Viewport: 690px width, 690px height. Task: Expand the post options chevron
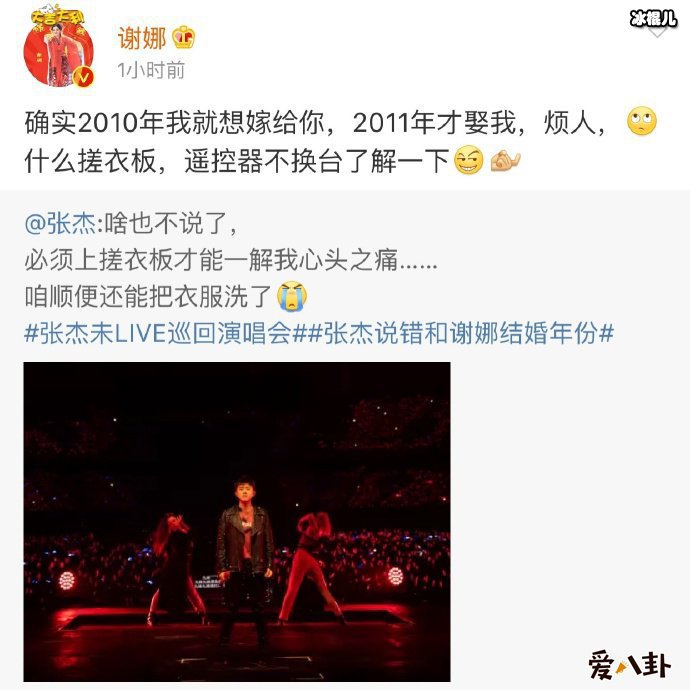coord(657,31)
